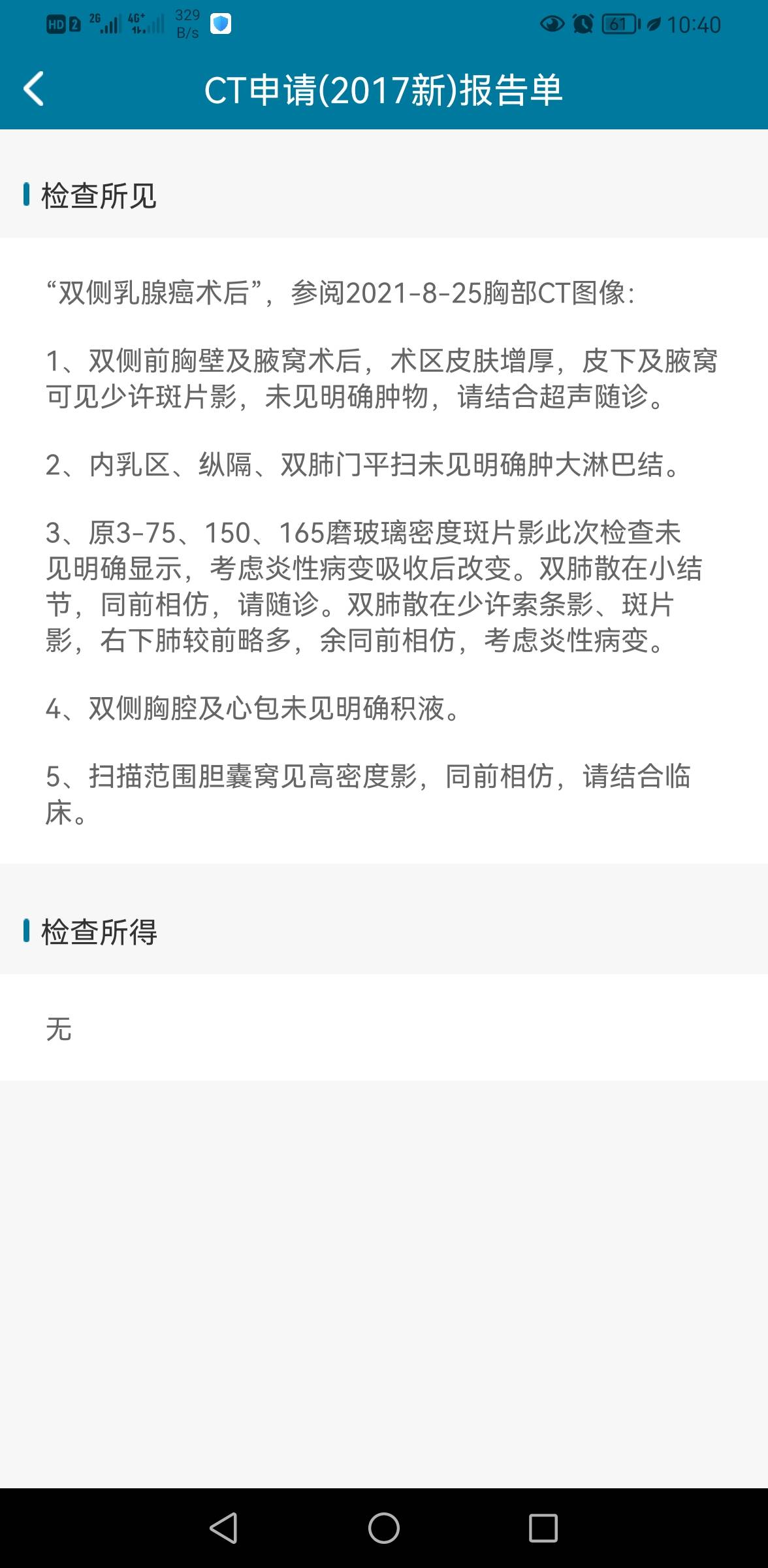This screenshot has height=1568, width=768.
Task: Tap the network speed 329 B/s indicator
Action: click(187, 24)
